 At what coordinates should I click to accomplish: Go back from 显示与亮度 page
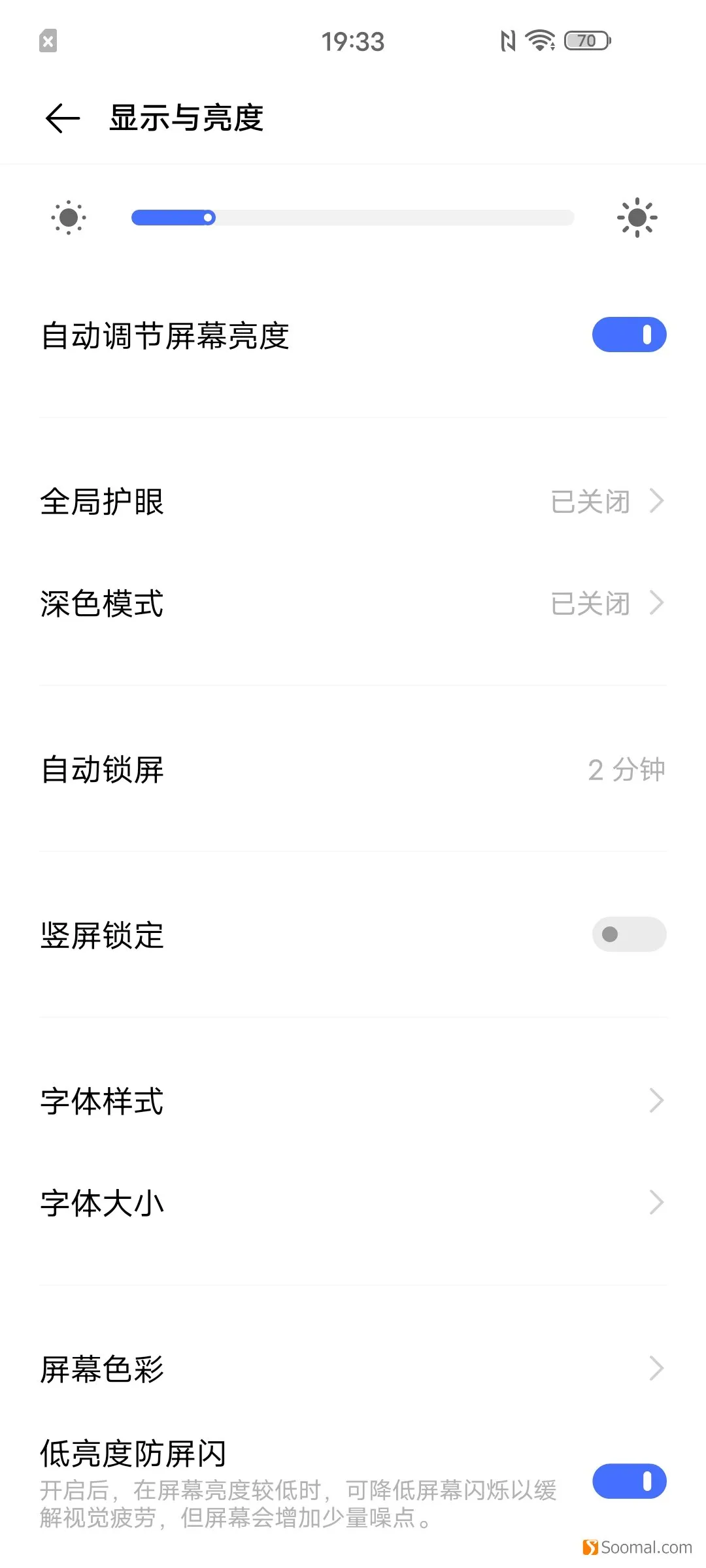(63, 118)
